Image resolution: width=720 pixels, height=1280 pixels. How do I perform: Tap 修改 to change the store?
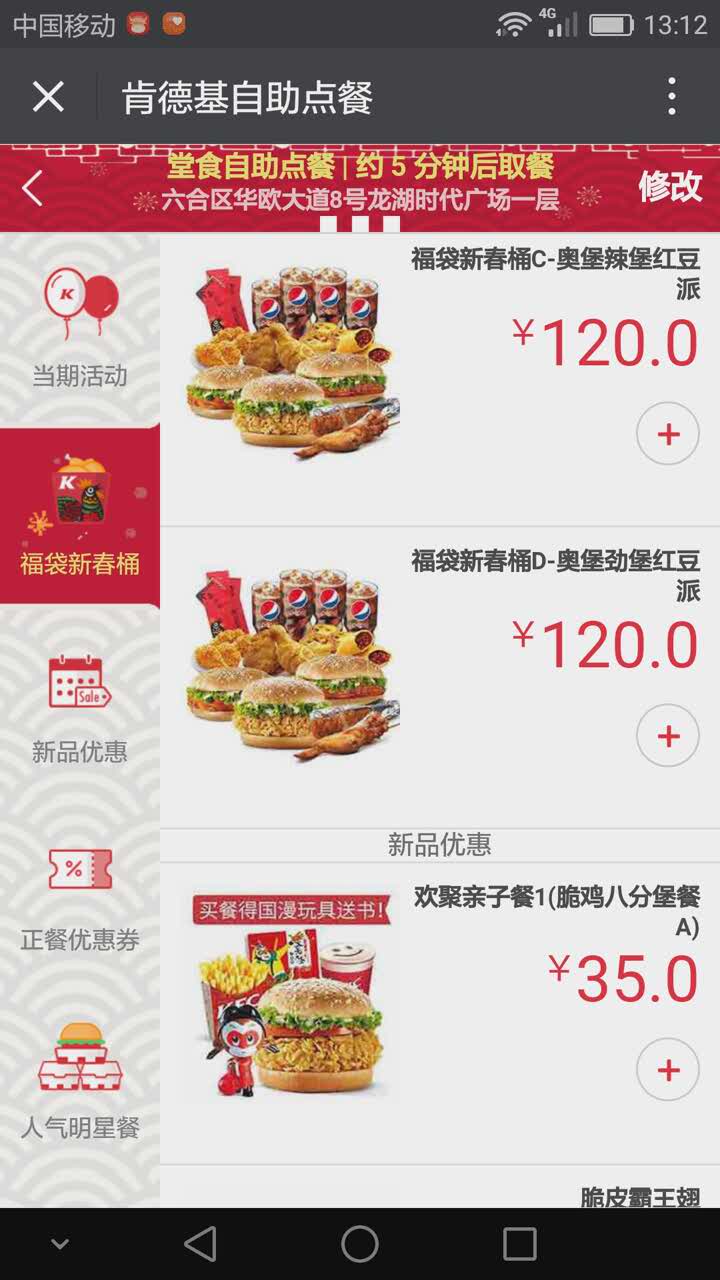point(670,187)
